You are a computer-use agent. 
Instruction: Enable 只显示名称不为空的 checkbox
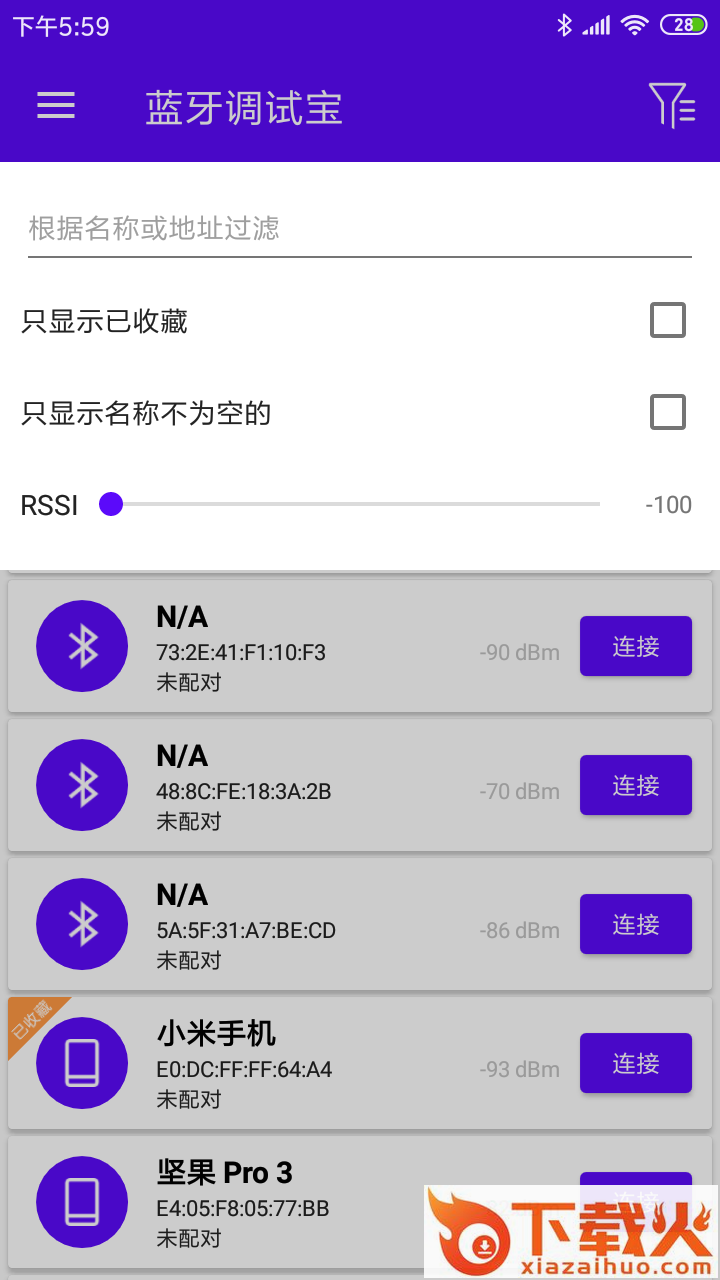point(668,412)
